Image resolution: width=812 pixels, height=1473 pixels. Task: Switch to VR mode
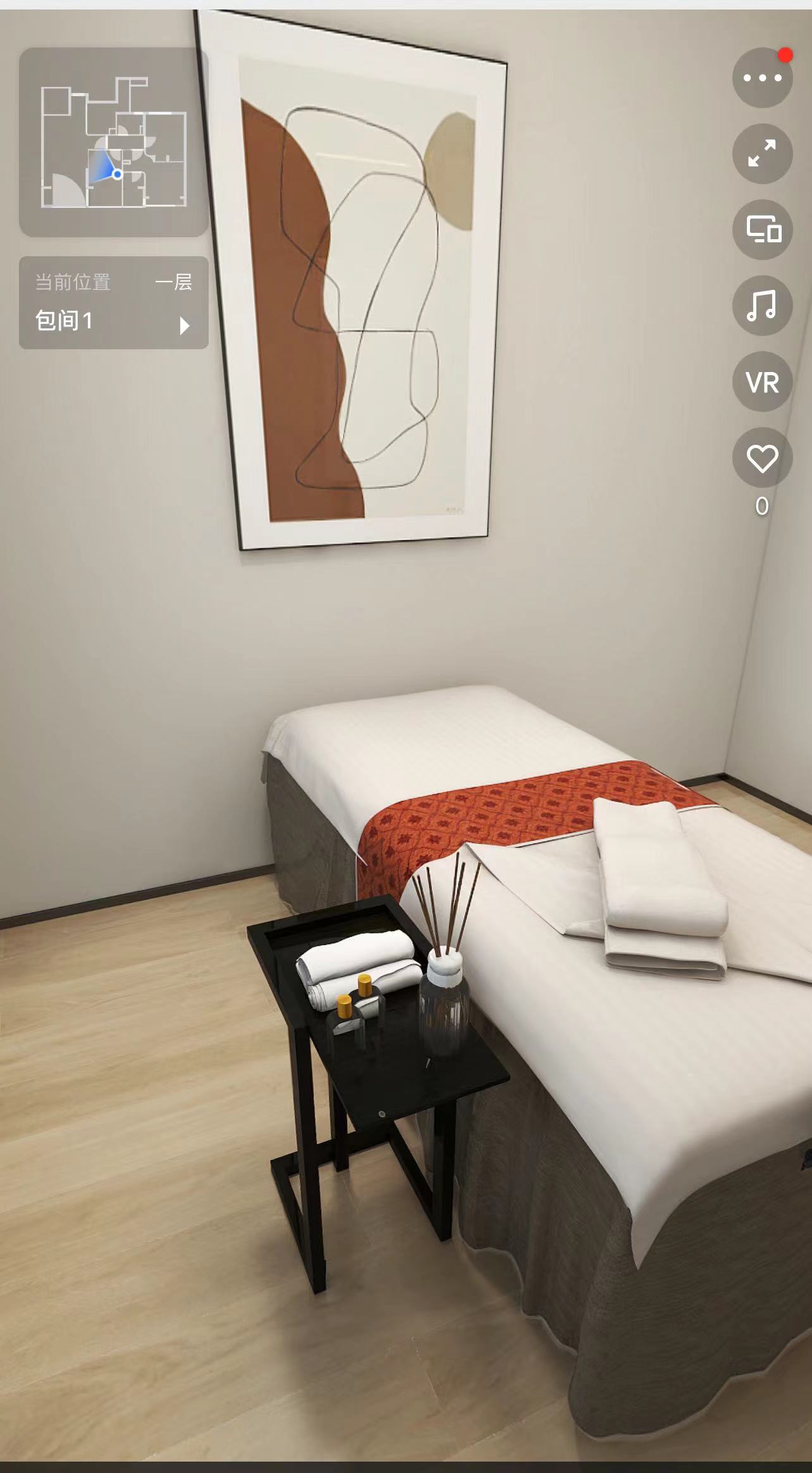click(x=762, y=382)
